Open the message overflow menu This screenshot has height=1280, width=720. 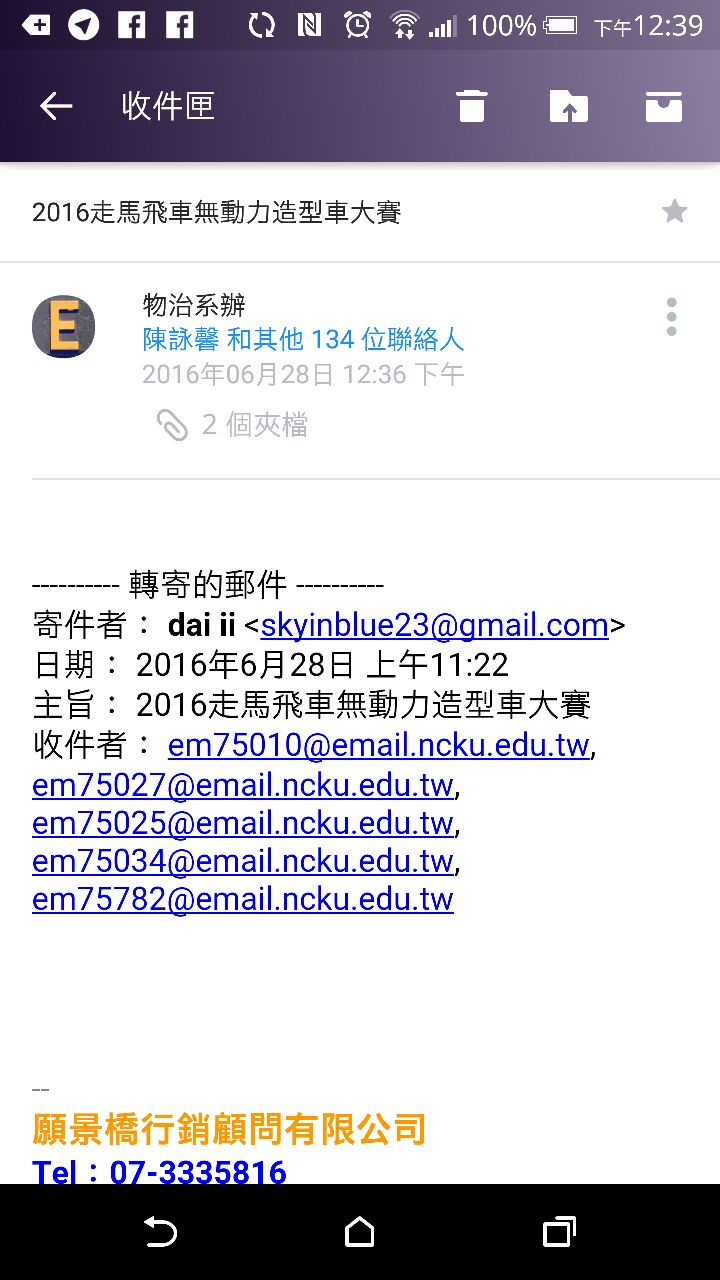[x=671, y=317]
